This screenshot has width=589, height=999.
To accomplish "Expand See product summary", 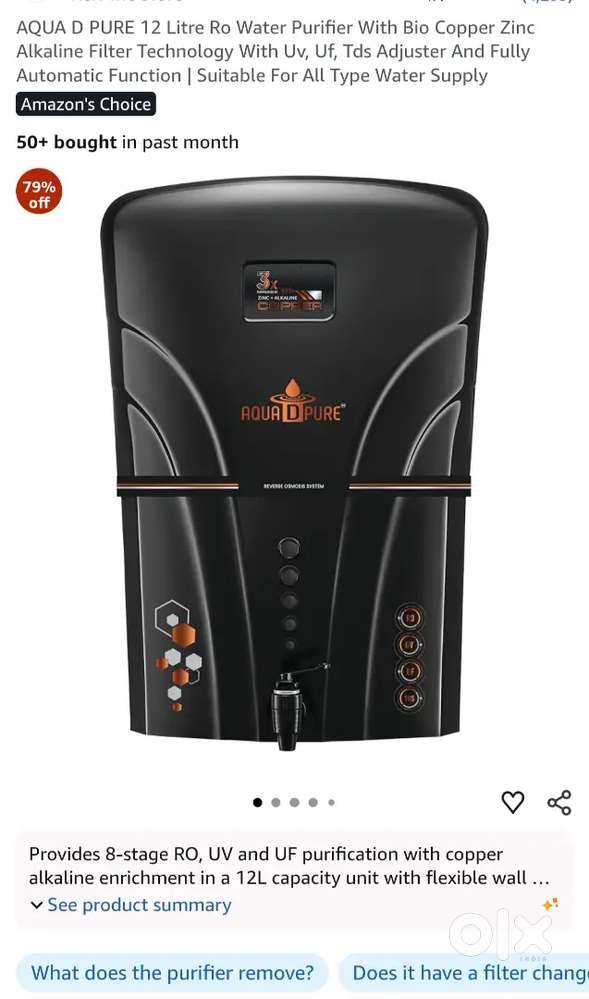I will pyautogui.click(x=131, y=905).
